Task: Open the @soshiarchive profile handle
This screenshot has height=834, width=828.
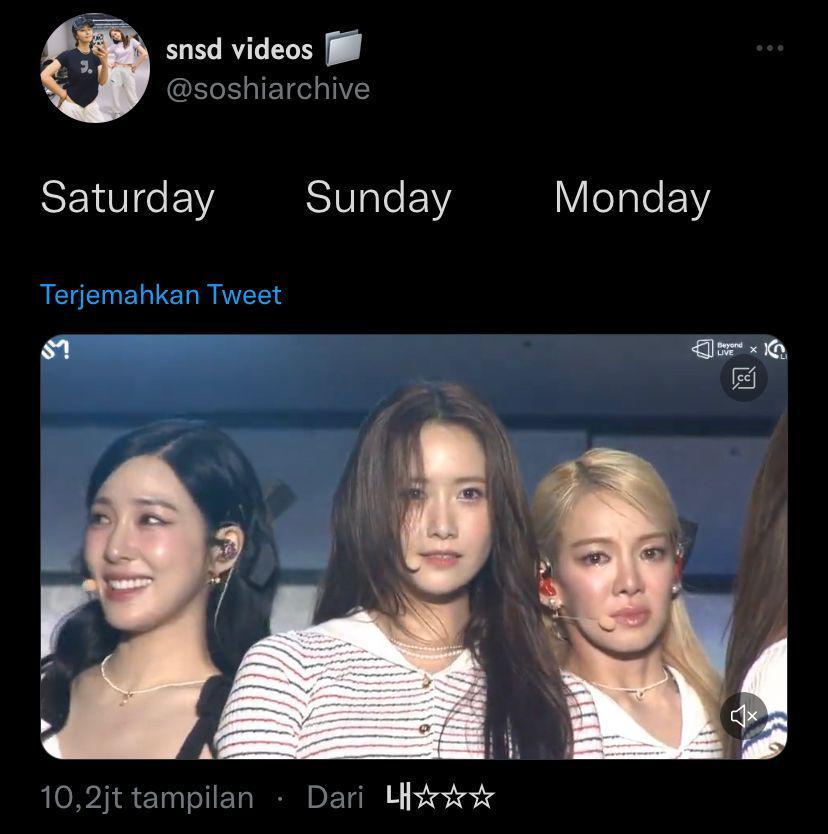Action: click(267, 89)
